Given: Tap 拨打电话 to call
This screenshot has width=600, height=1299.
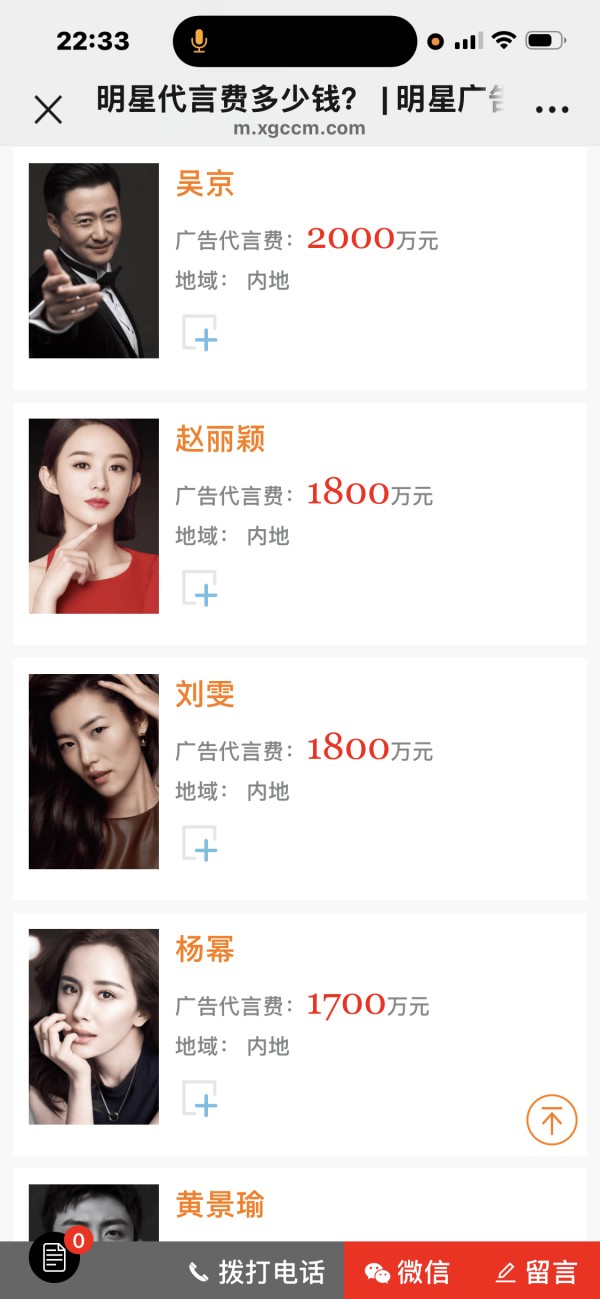Looking at the screenshot, I should point(258,1272).
